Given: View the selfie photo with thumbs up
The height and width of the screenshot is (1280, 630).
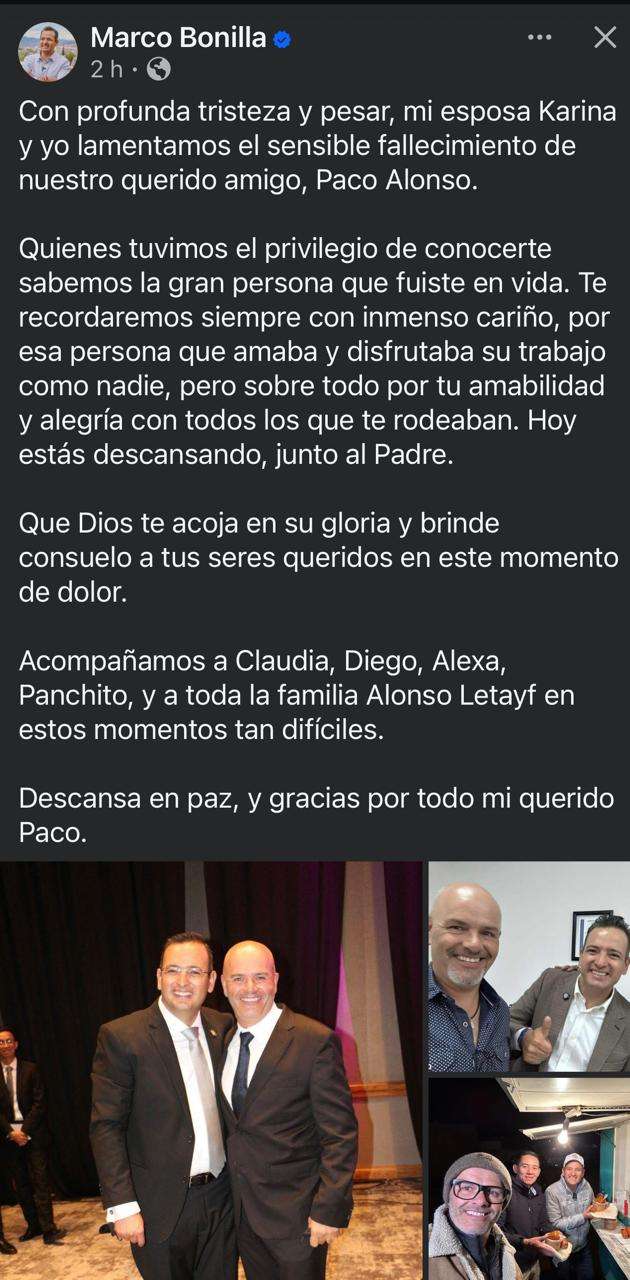Looking at the screenshot, I should click(529, 967).
